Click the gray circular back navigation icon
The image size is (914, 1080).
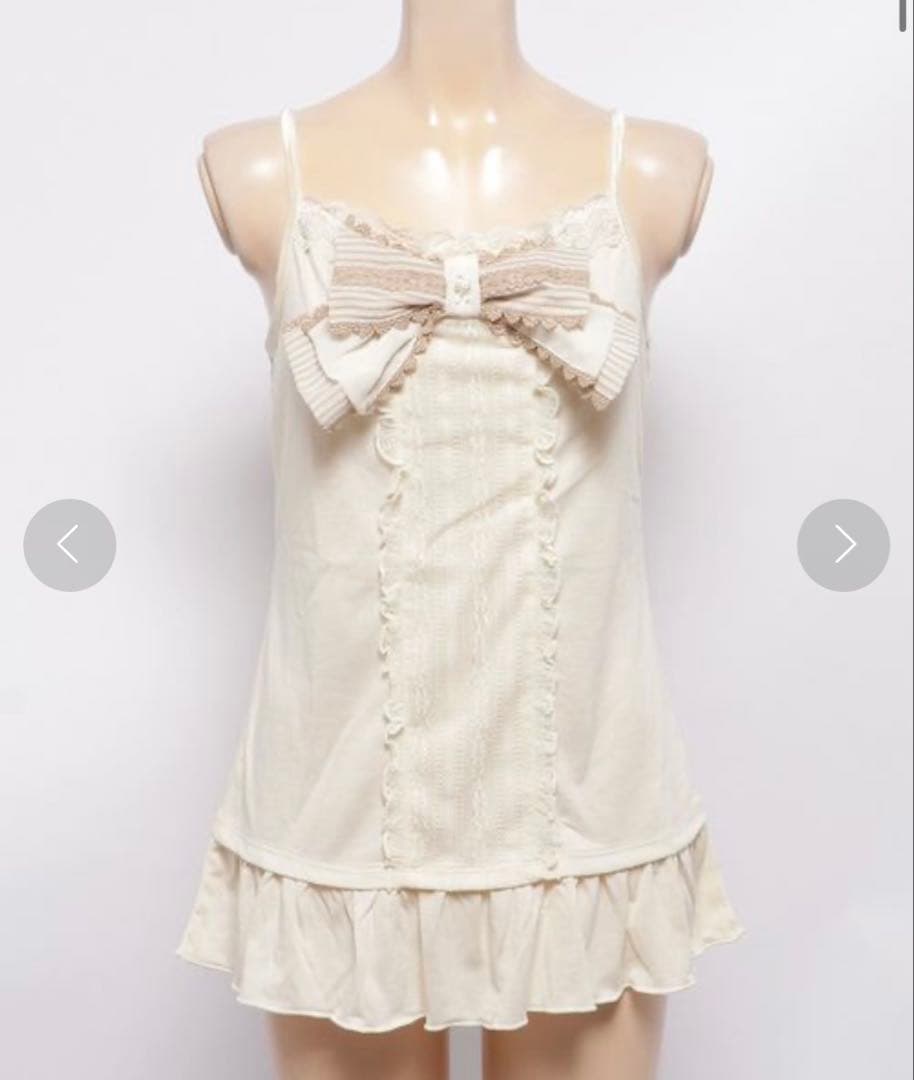69,545
